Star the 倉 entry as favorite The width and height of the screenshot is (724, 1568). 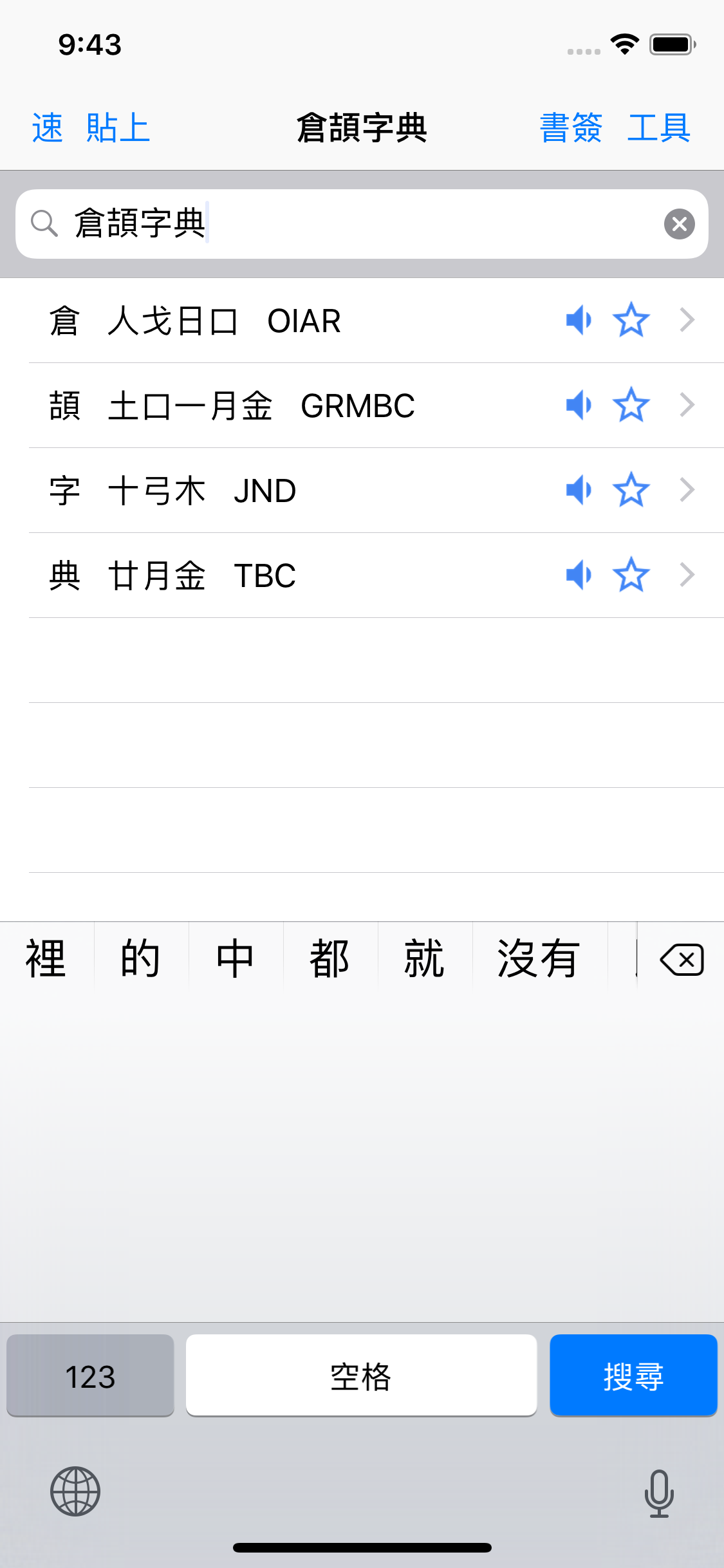coord(631,320)
